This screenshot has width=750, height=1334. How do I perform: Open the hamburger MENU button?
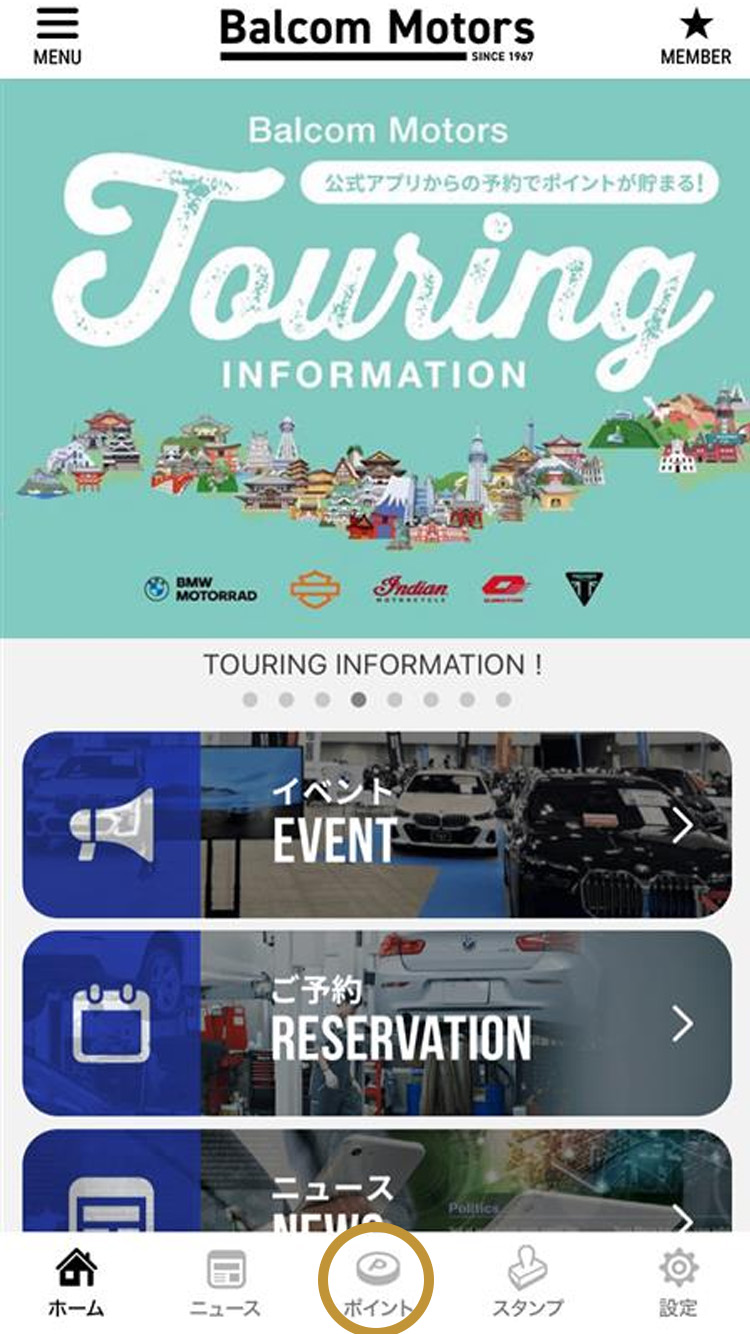[57, 38]
